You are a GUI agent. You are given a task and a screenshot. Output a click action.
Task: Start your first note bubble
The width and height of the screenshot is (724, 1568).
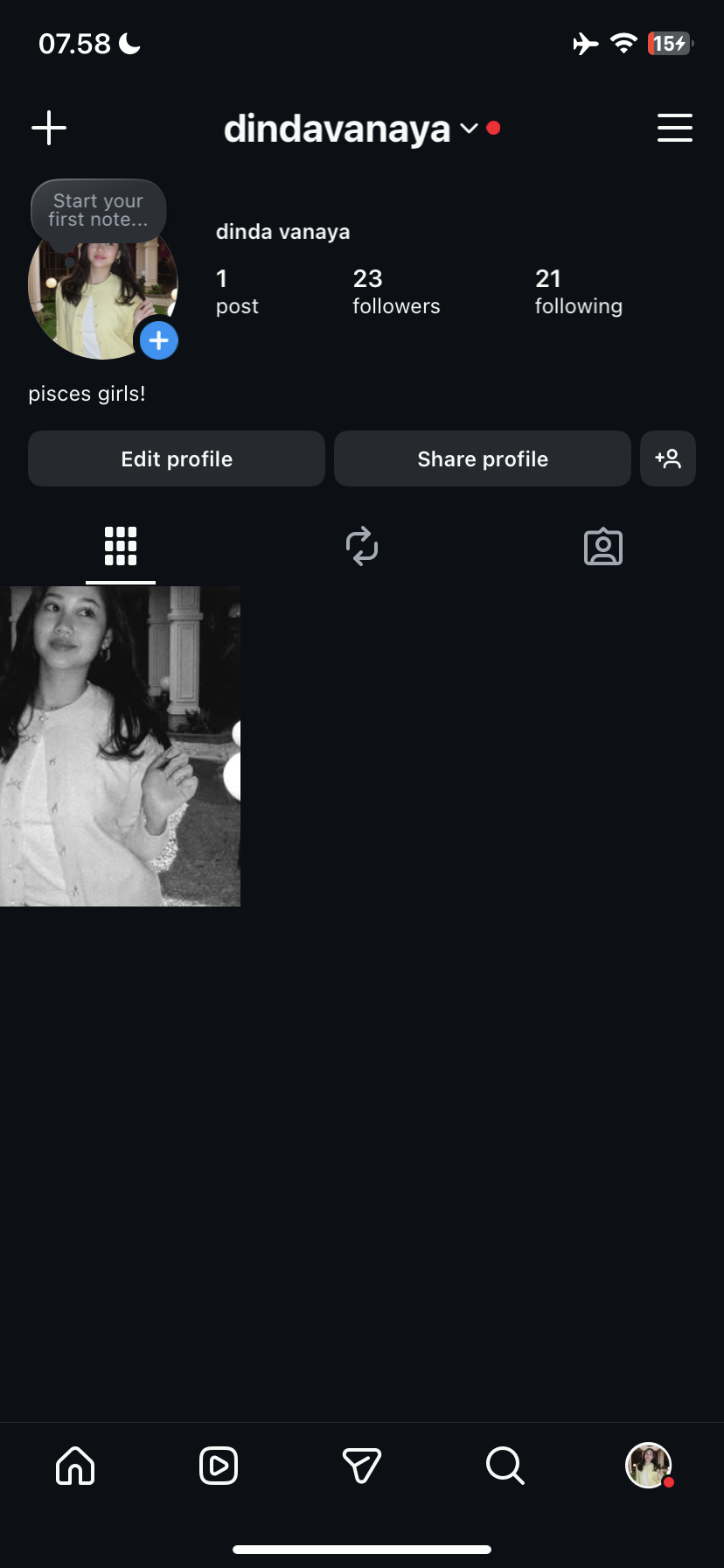coord(98,210)
